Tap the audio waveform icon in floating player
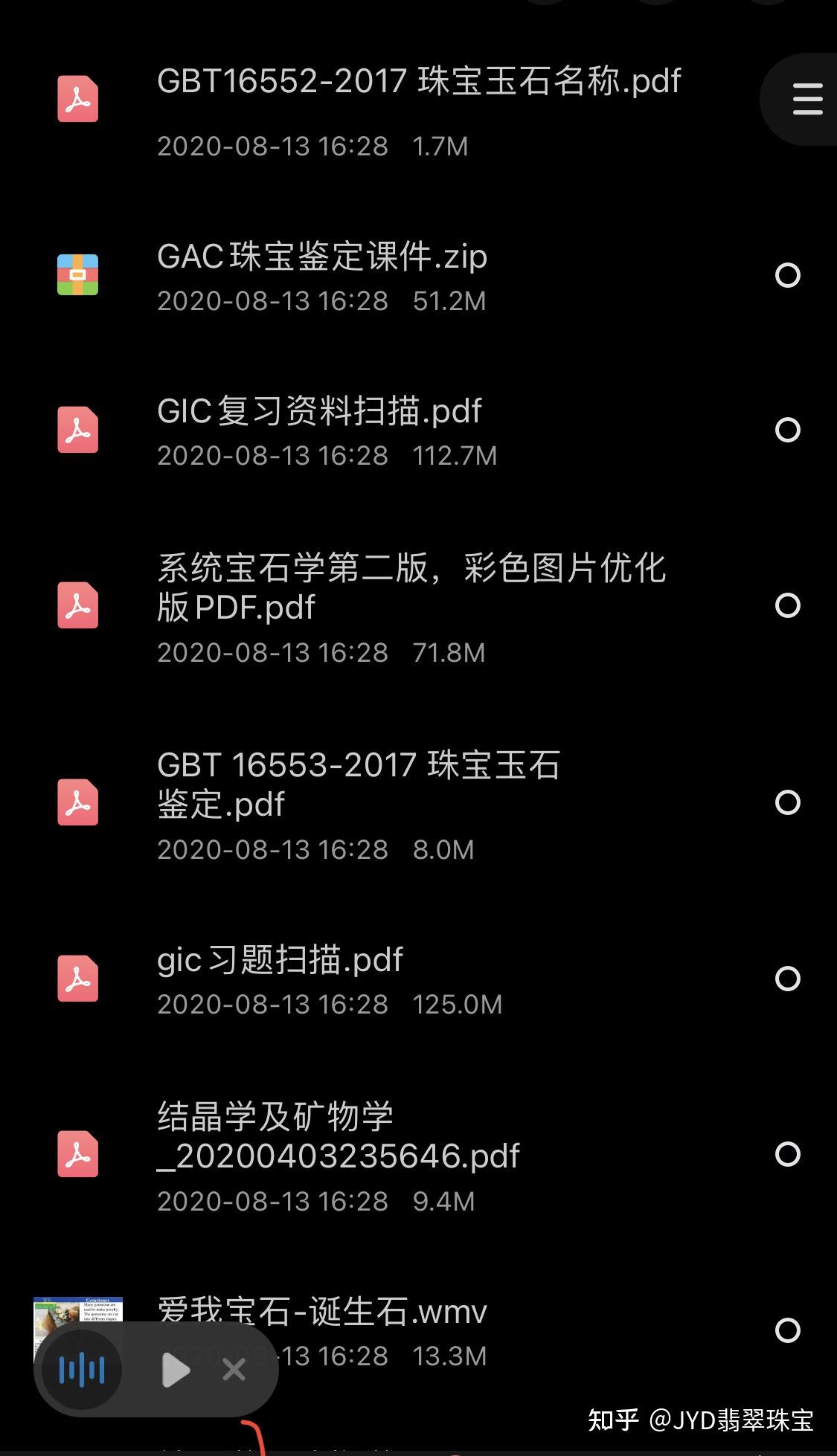This screenshot has width=837, height=1456. click(82, 1370)
